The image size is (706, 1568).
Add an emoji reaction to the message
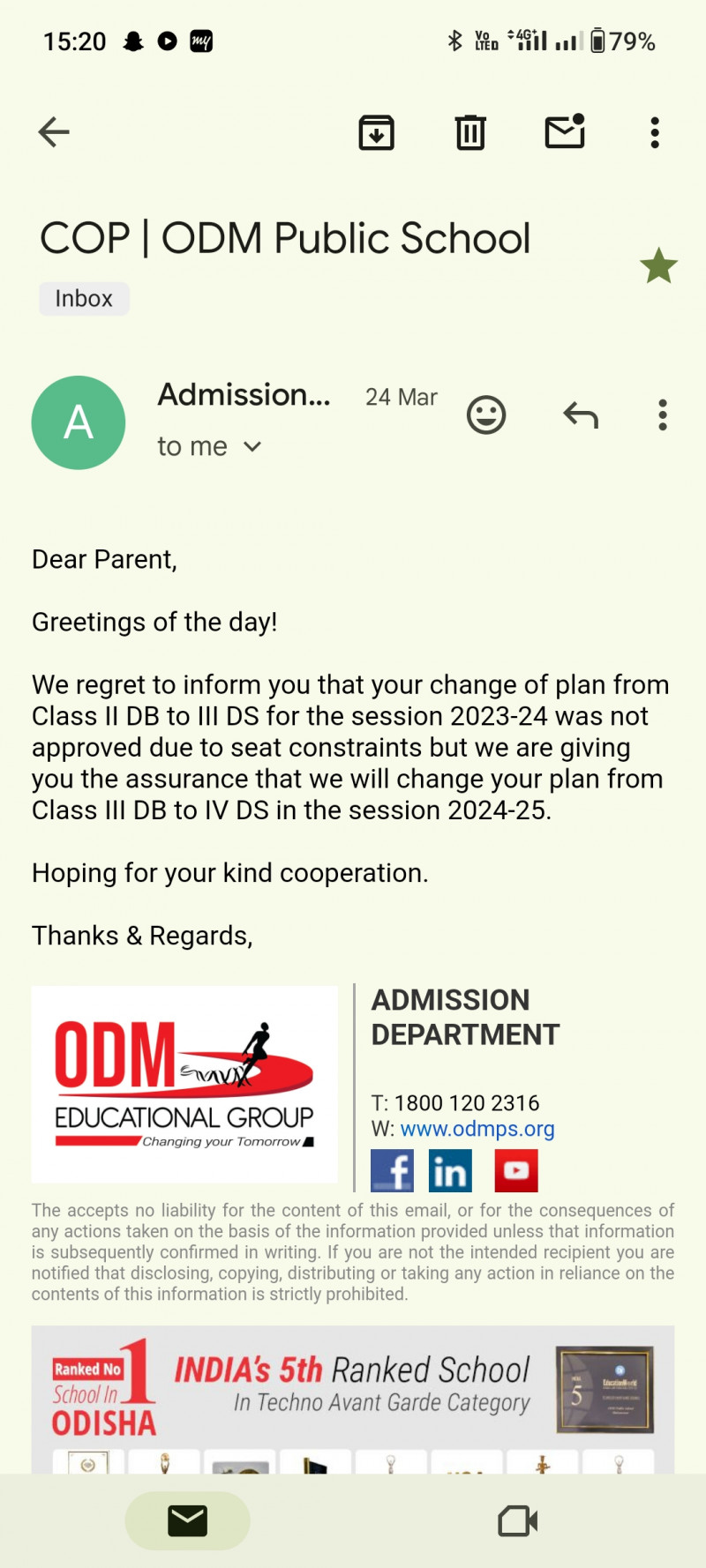(486, 414)
